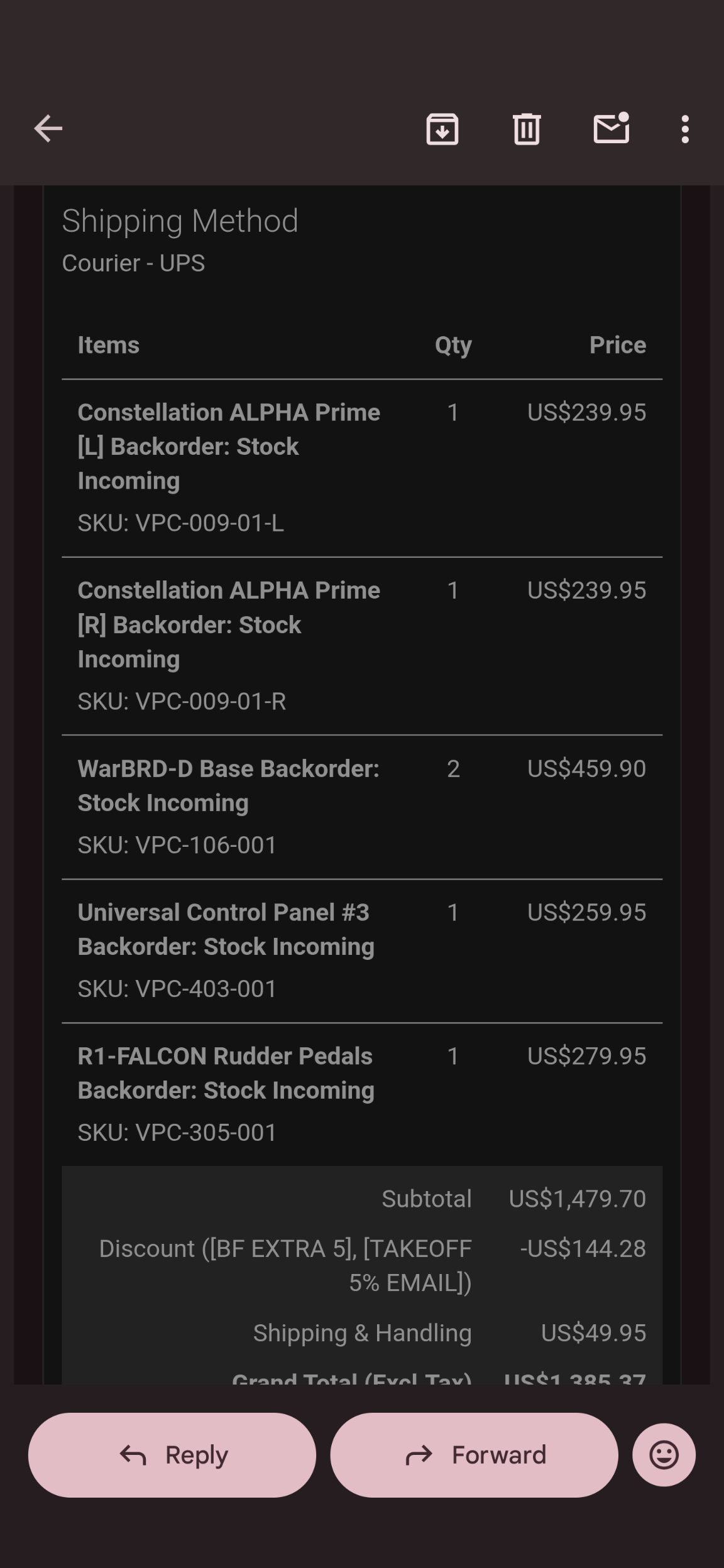This screenshot has height=1568, width=724.
Task: Go back to the inbox
Action: click(x=48, y=129)
